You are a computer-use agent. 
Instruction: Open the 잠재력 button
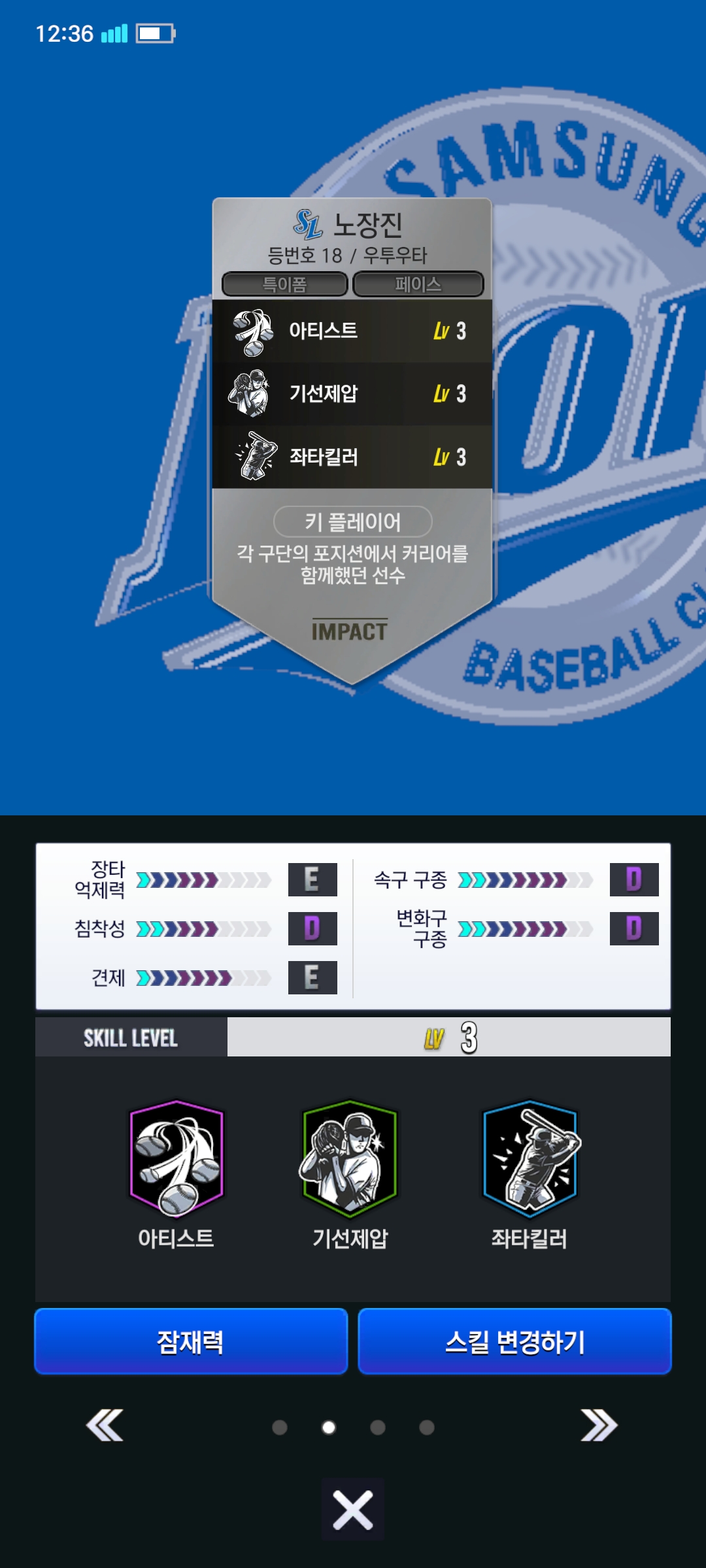pos(190,1341)
